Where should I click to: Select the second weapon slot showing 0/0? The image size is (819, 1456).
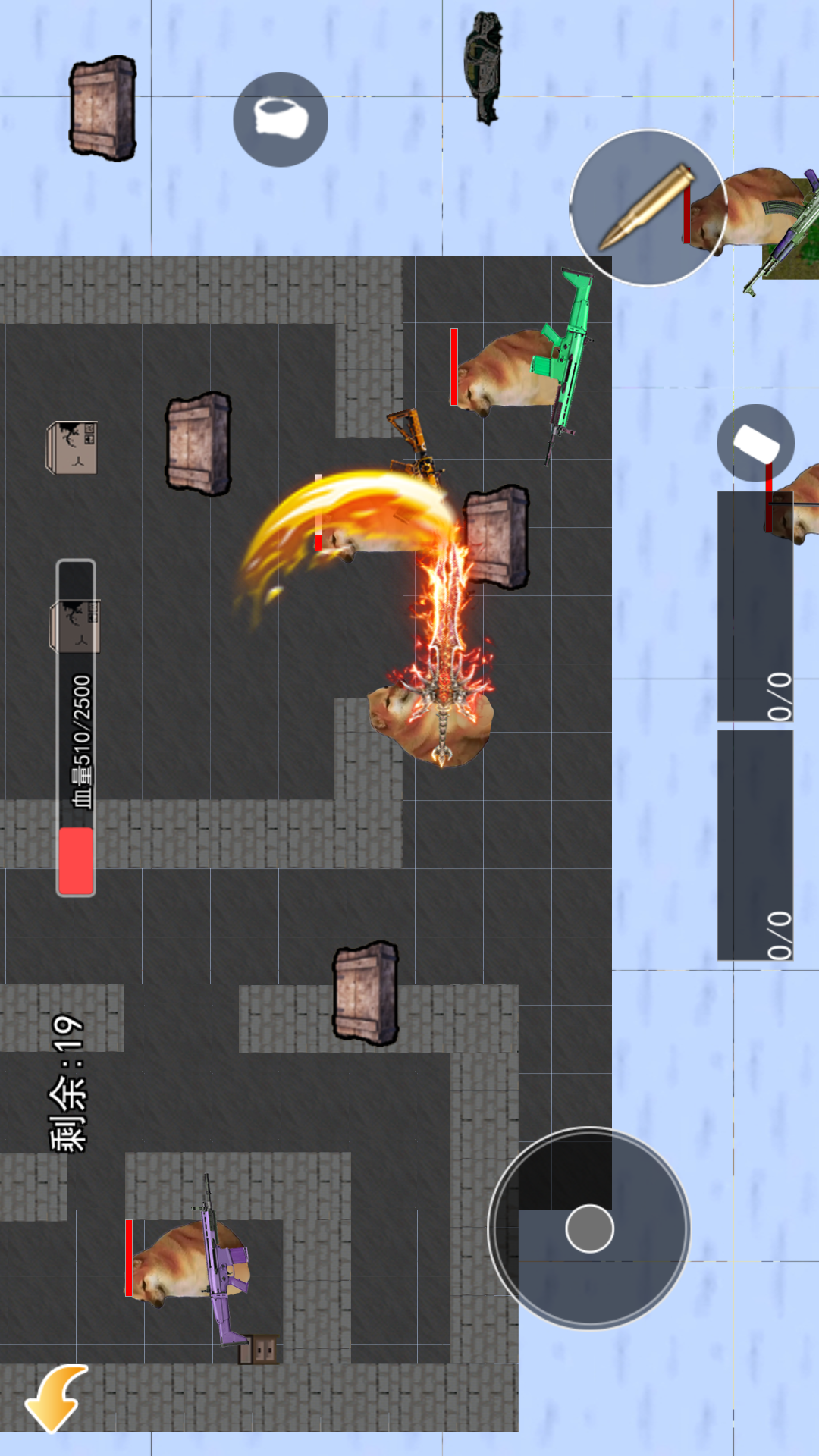[755, 606]
